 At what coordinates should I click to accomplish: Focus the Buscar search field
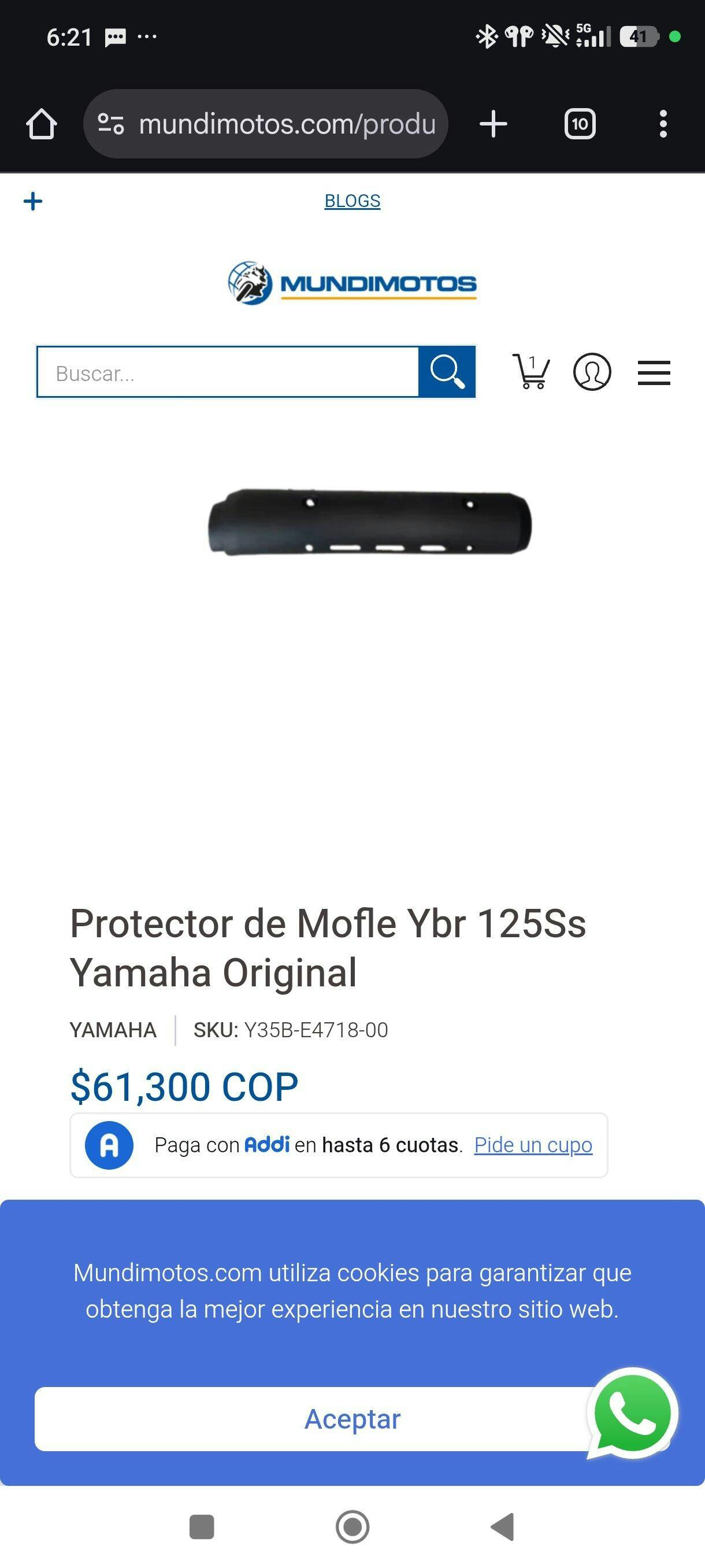tap(228, 372)
